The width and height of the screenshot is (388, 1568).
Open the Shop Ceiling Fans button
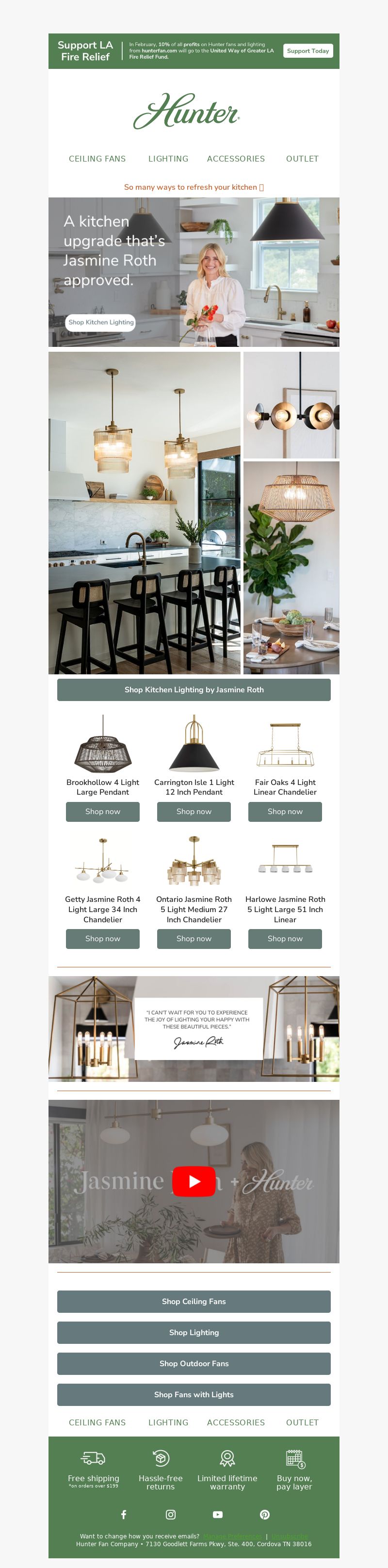(x=194, y=1301)
